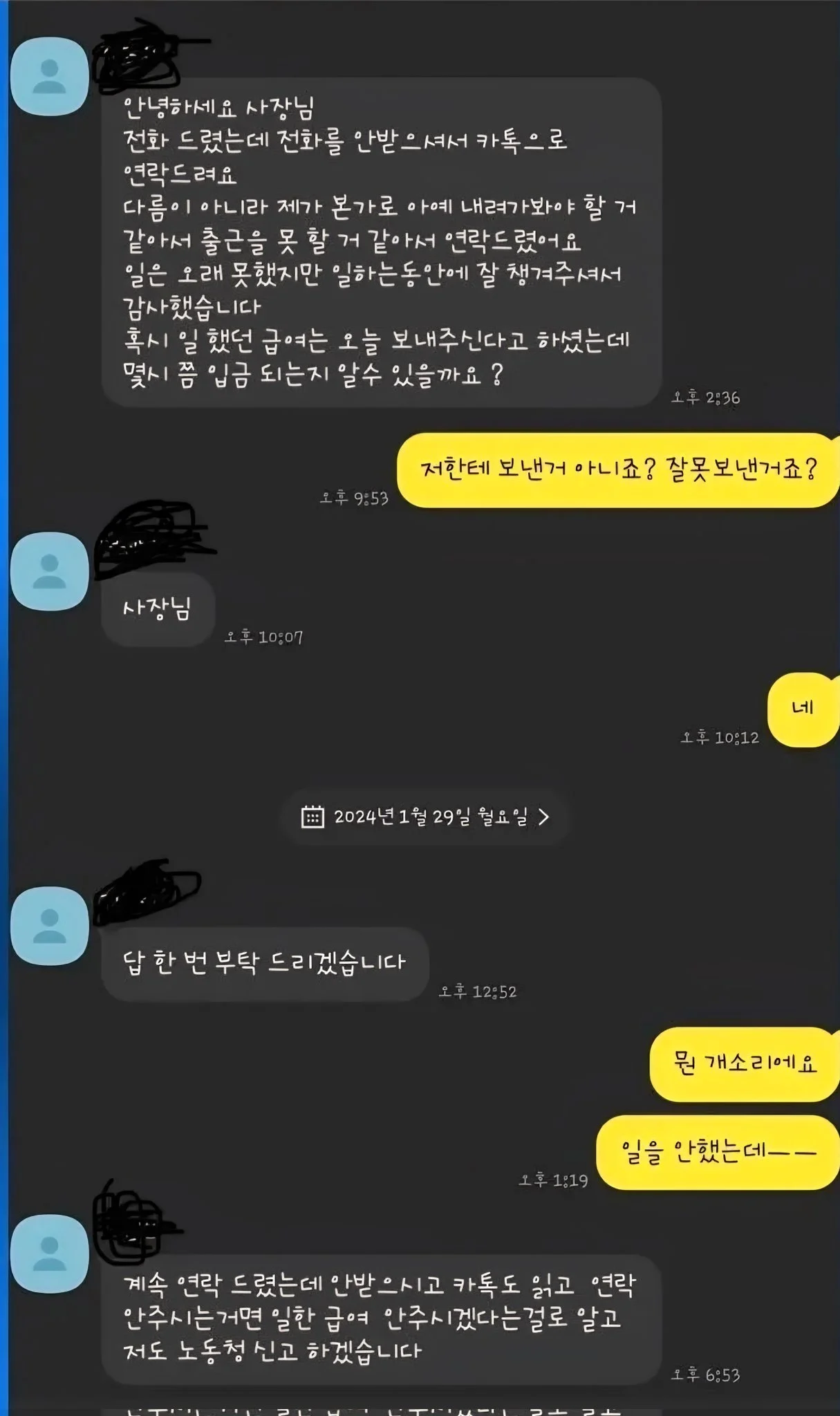Open sender's profile avatar beside 안녕하세요 사장님 message
Screen dimensions: 840x1416
coord(50,77)
